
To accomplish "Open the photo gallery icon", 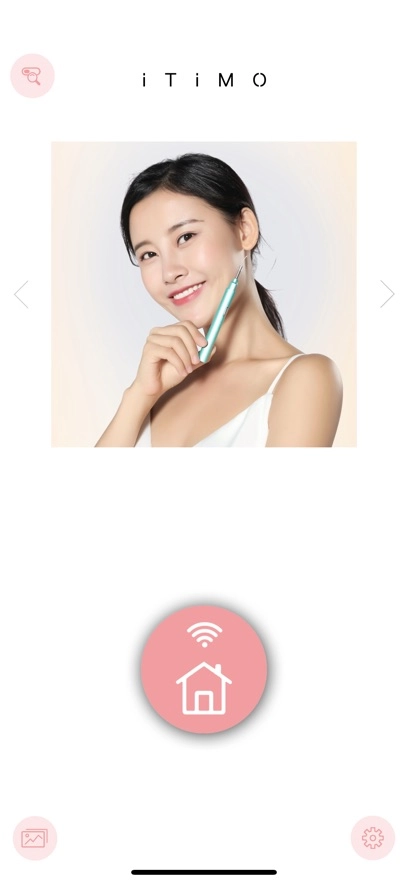I will coord(35,838).
